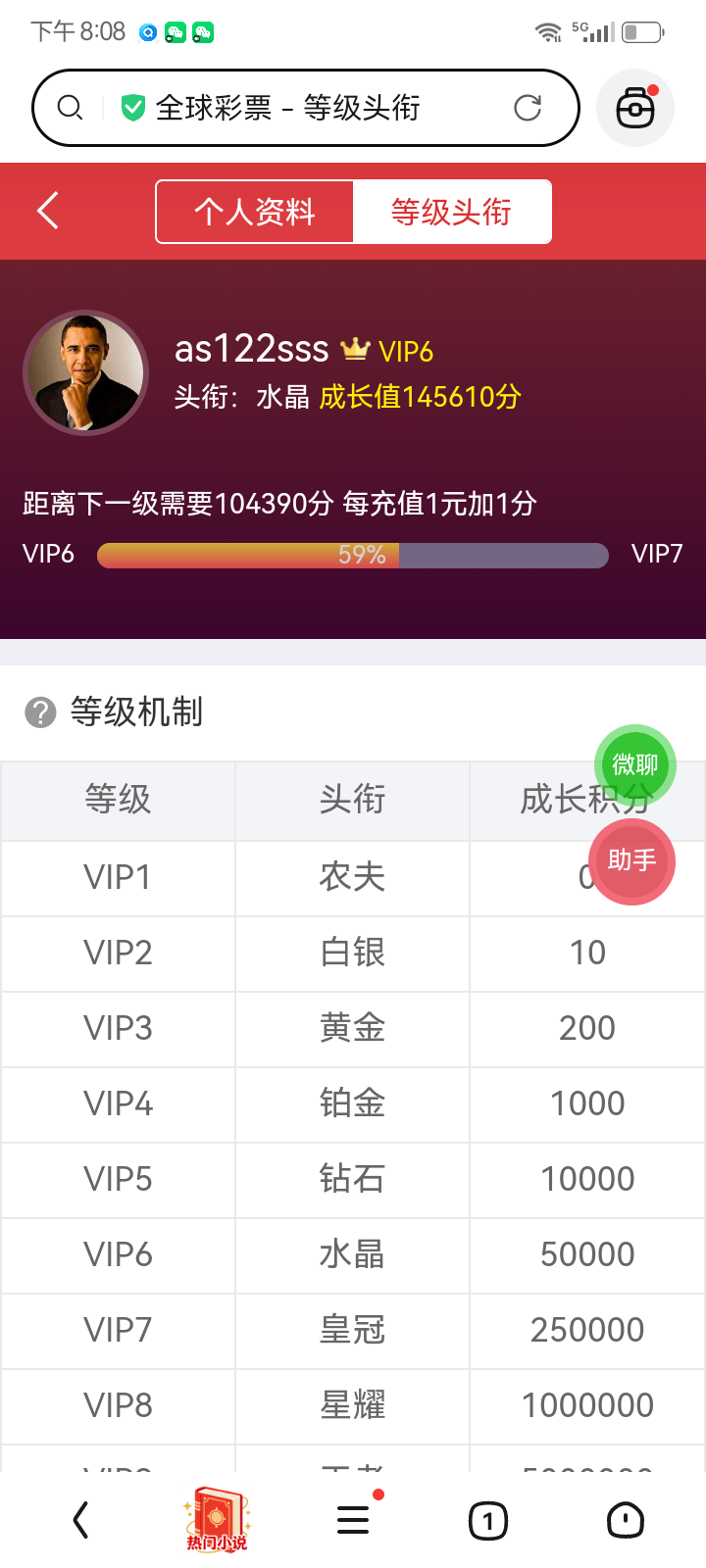The image size is (706, 1568).
Task: Select the VIP7 皇冠 table row
Action: pyautogui.click(x=351, y=1330)
